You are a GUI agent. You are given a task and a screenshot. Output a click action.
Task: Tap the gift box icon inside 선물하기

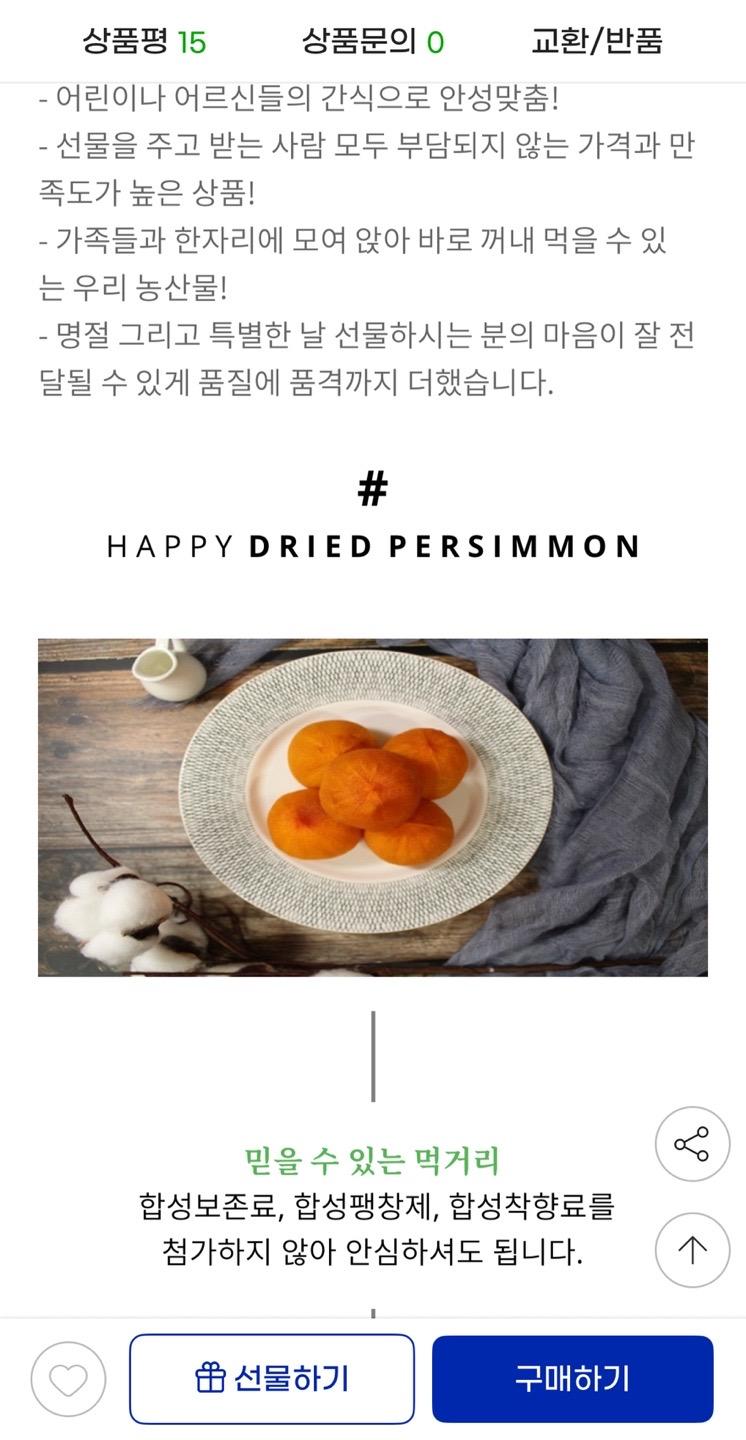pyautogui.click(x=207, y=1377)
